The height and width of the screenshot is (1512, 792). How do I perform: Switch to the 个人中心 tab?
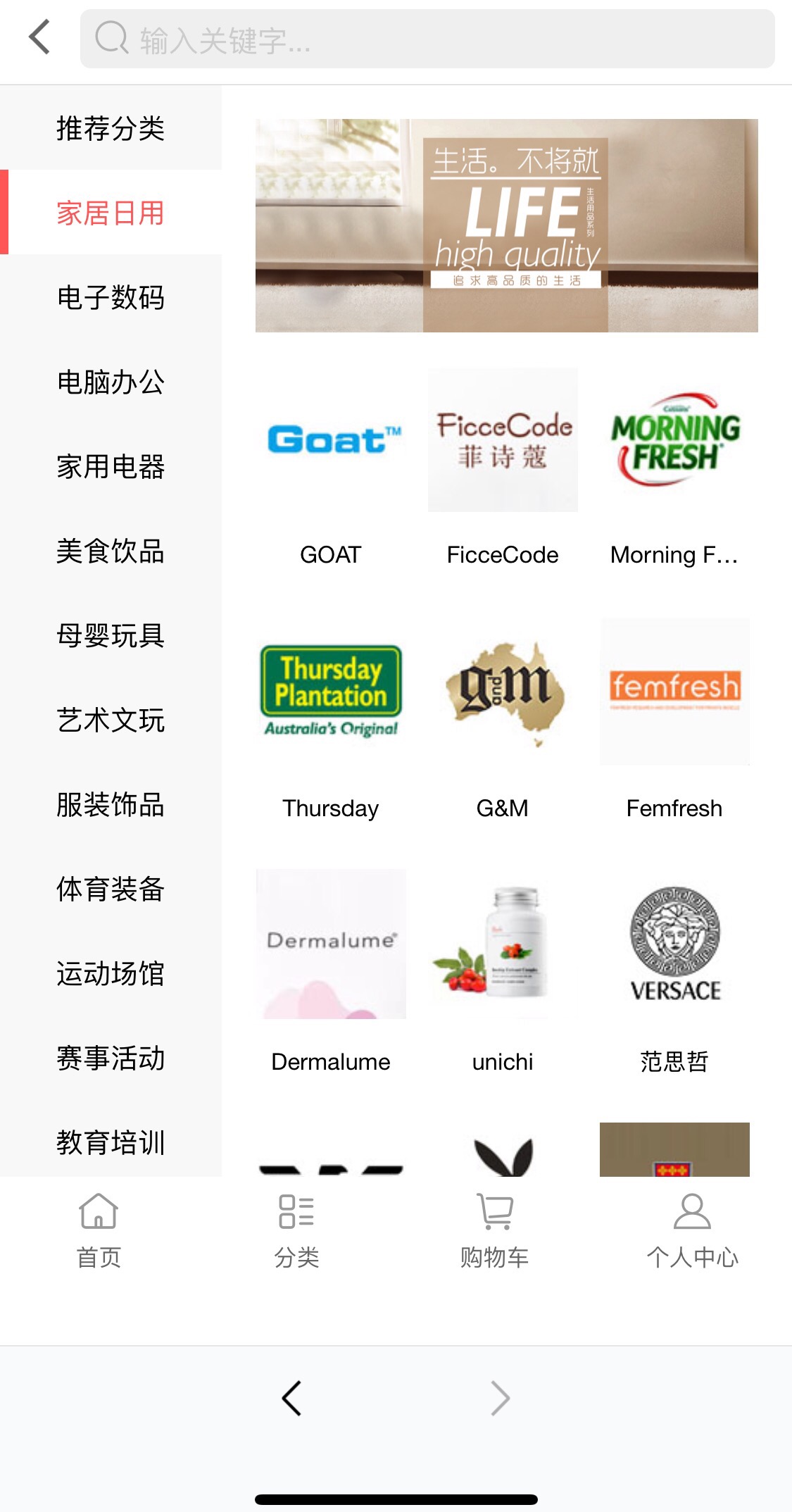[693, 1231]
